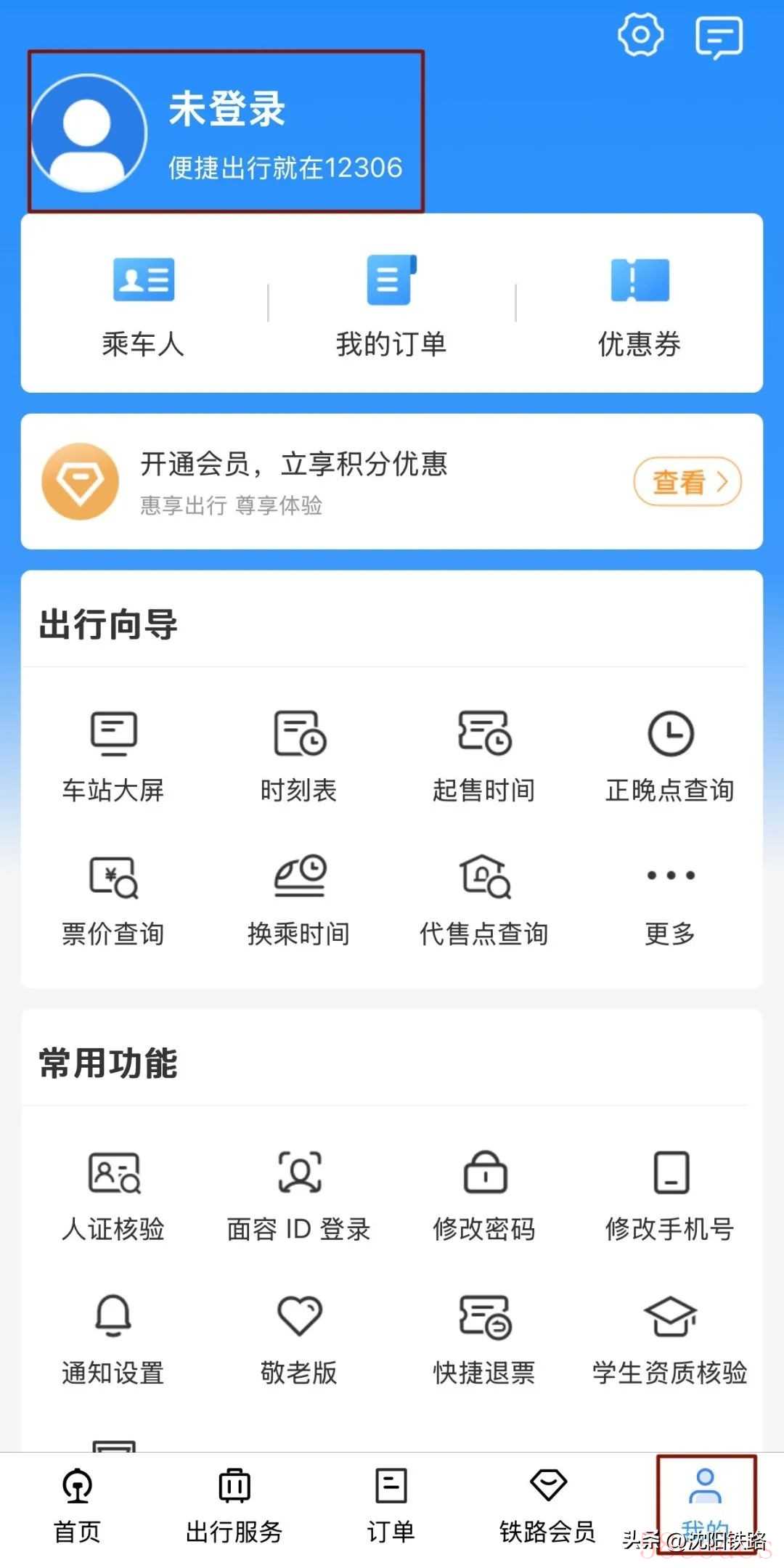Open 换乘时间 transfer time

coord(299,901)
